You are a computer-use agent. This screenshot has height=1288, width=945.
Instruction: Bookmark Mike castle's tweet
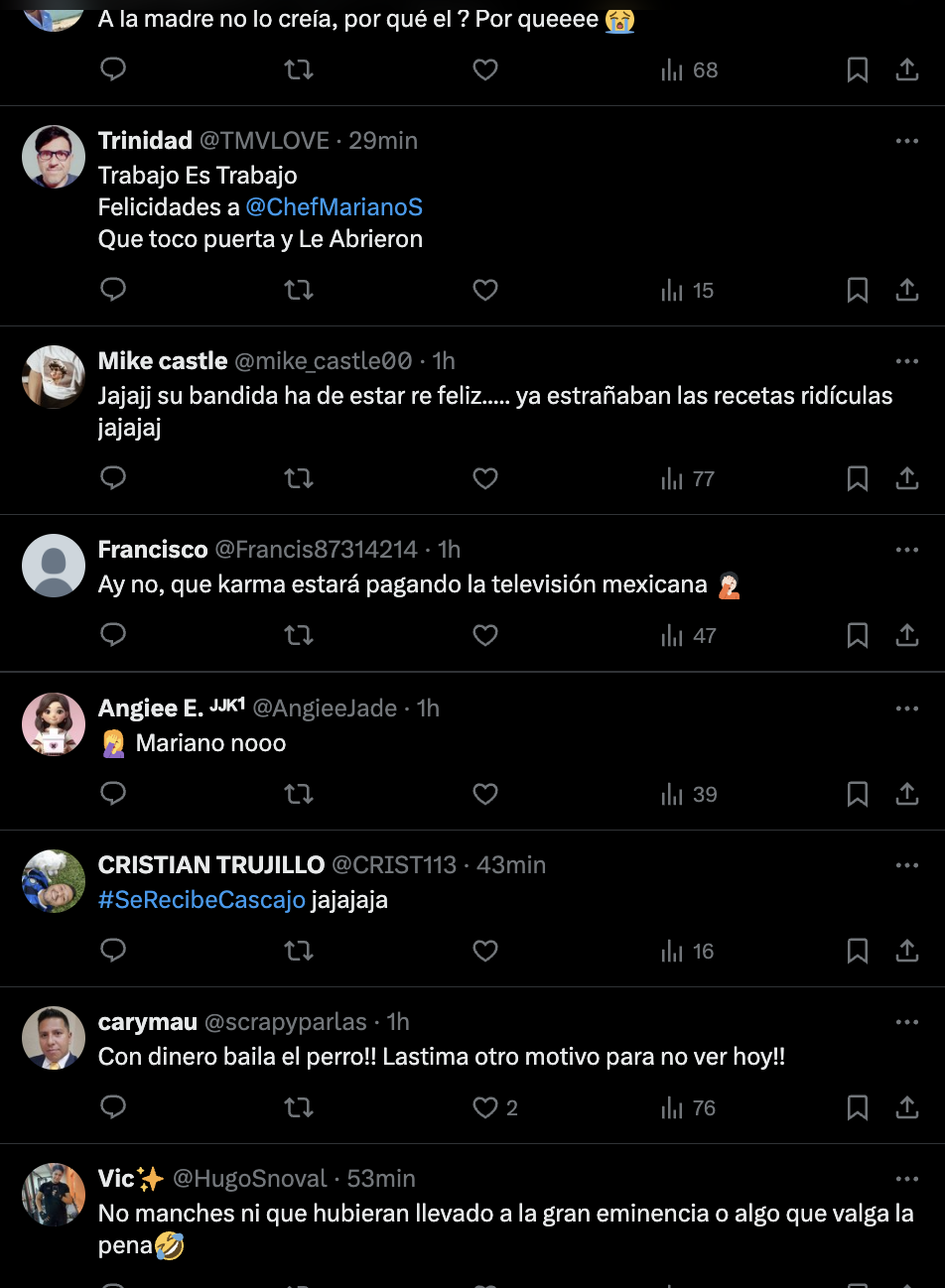point(857,478)
